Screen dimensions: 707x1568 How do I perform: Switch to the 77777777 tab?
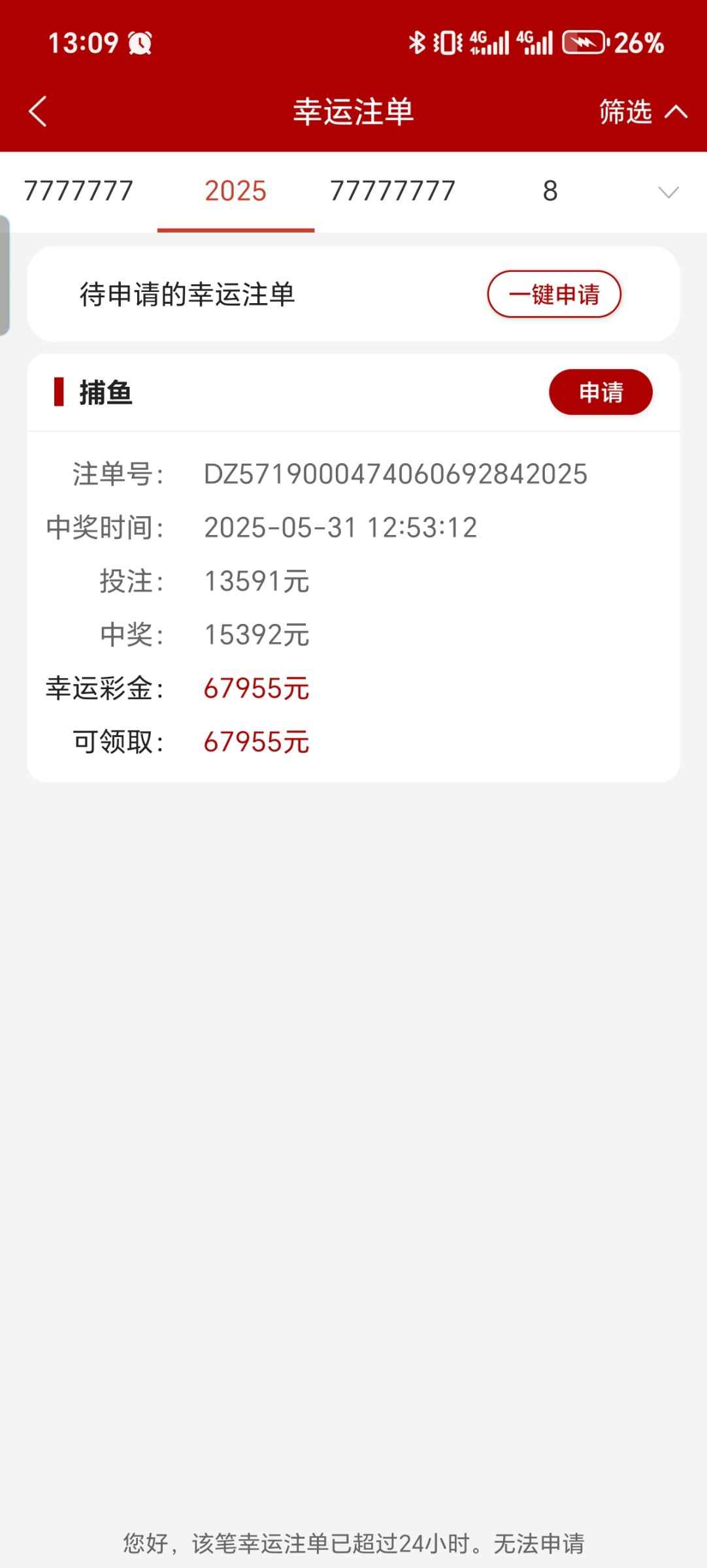(393, 191)
